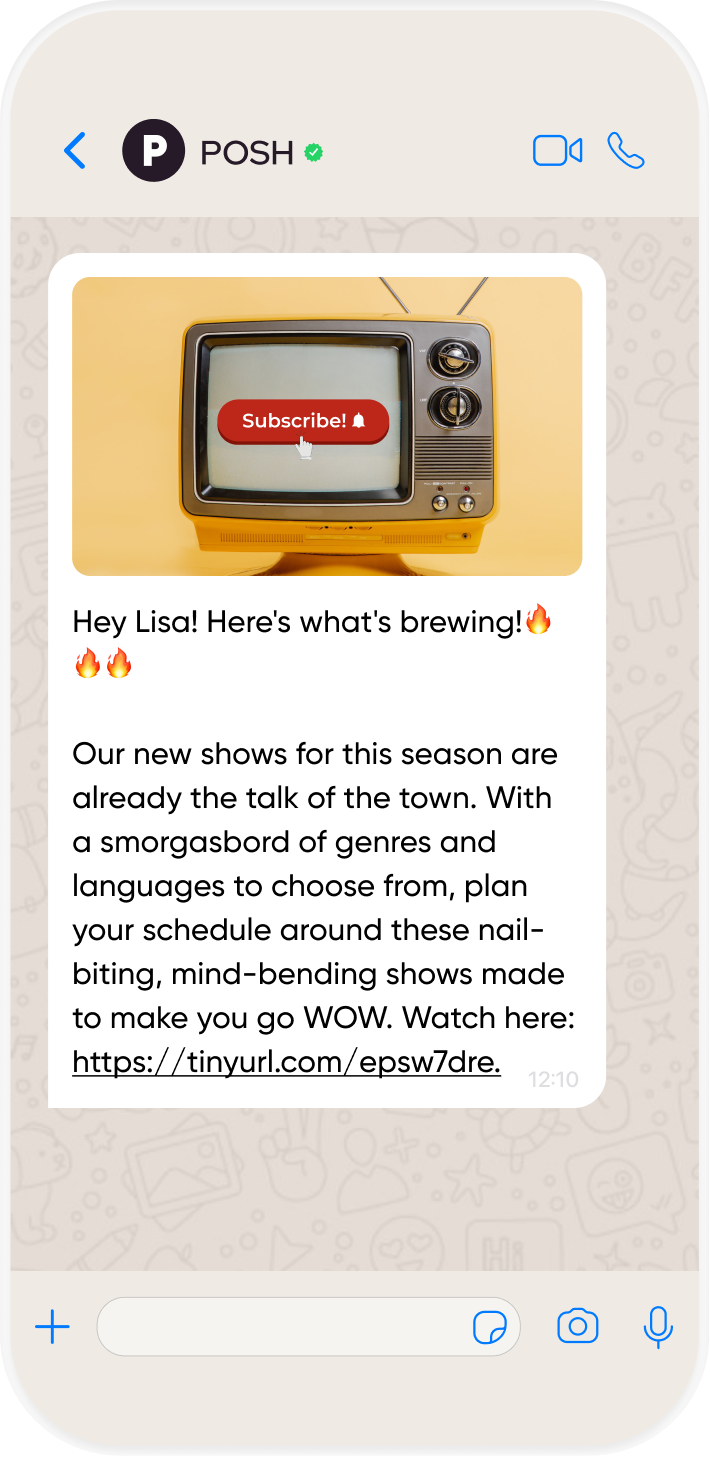The height and width of the screenshot is (1457, 710).
Task: Open the camera from the chat bar
Action: tap(577, 1327)
